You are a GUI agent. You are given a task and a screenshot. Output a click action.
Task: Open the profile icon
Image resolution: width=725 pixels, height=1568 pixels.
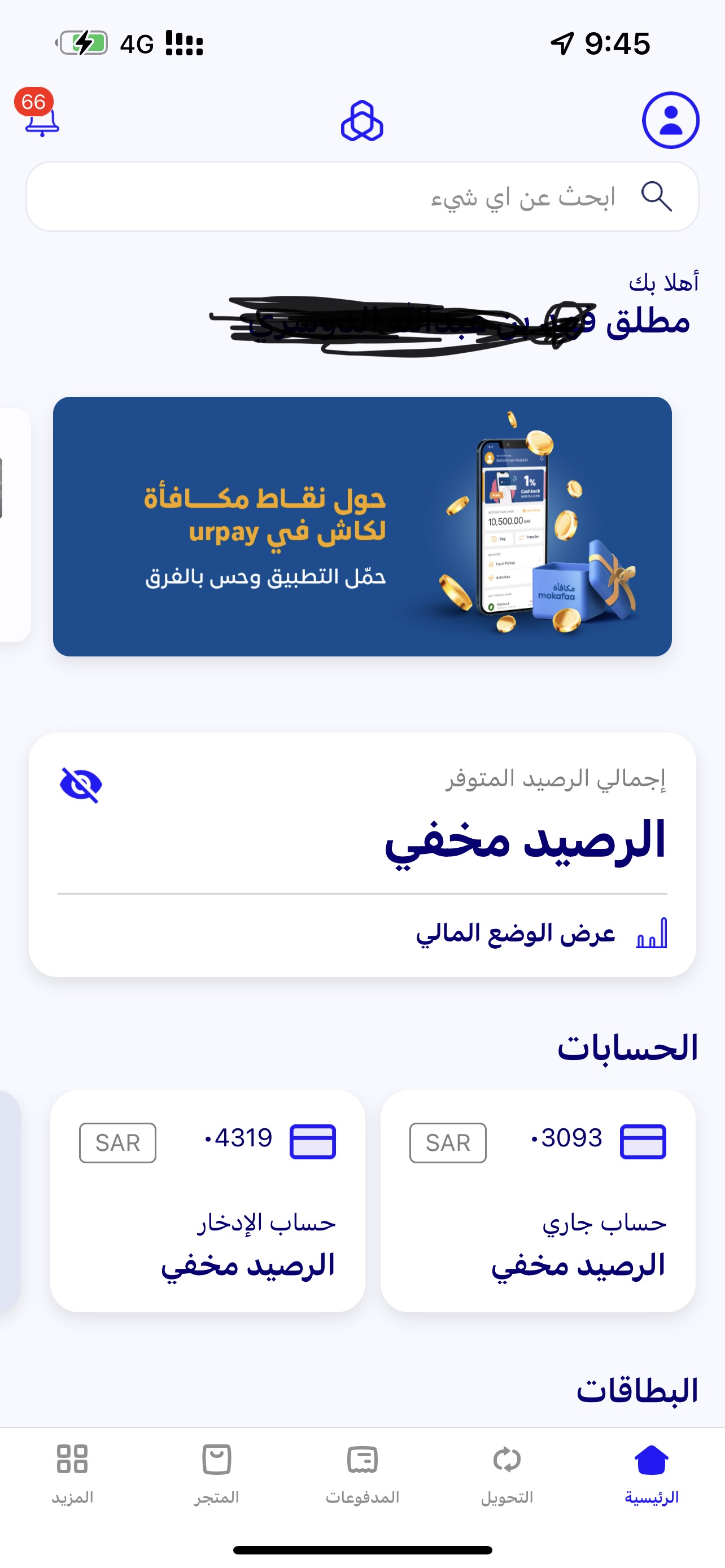point(670,120)
